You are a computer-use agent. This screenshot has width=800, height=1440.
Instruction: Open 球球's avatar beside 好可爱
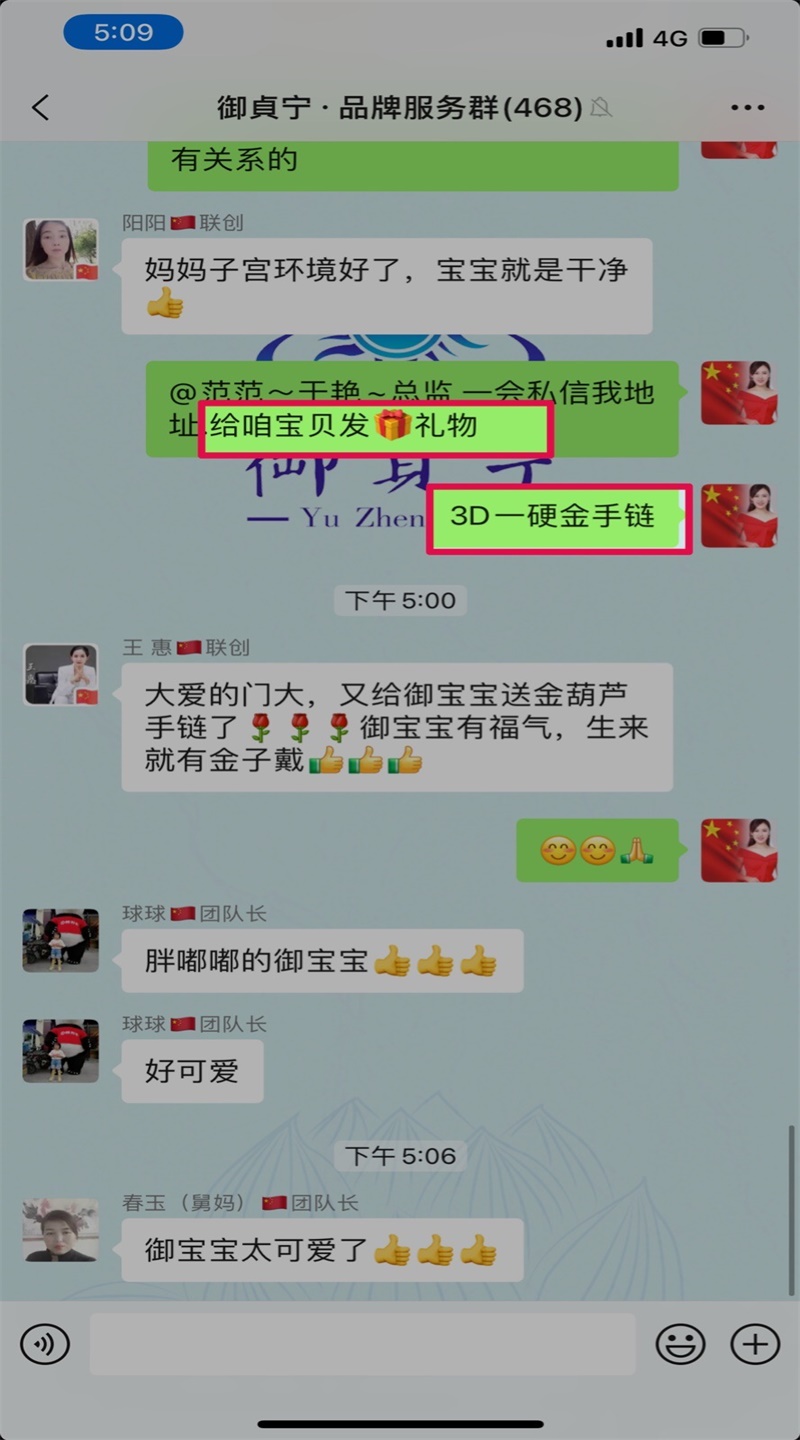61,1051
